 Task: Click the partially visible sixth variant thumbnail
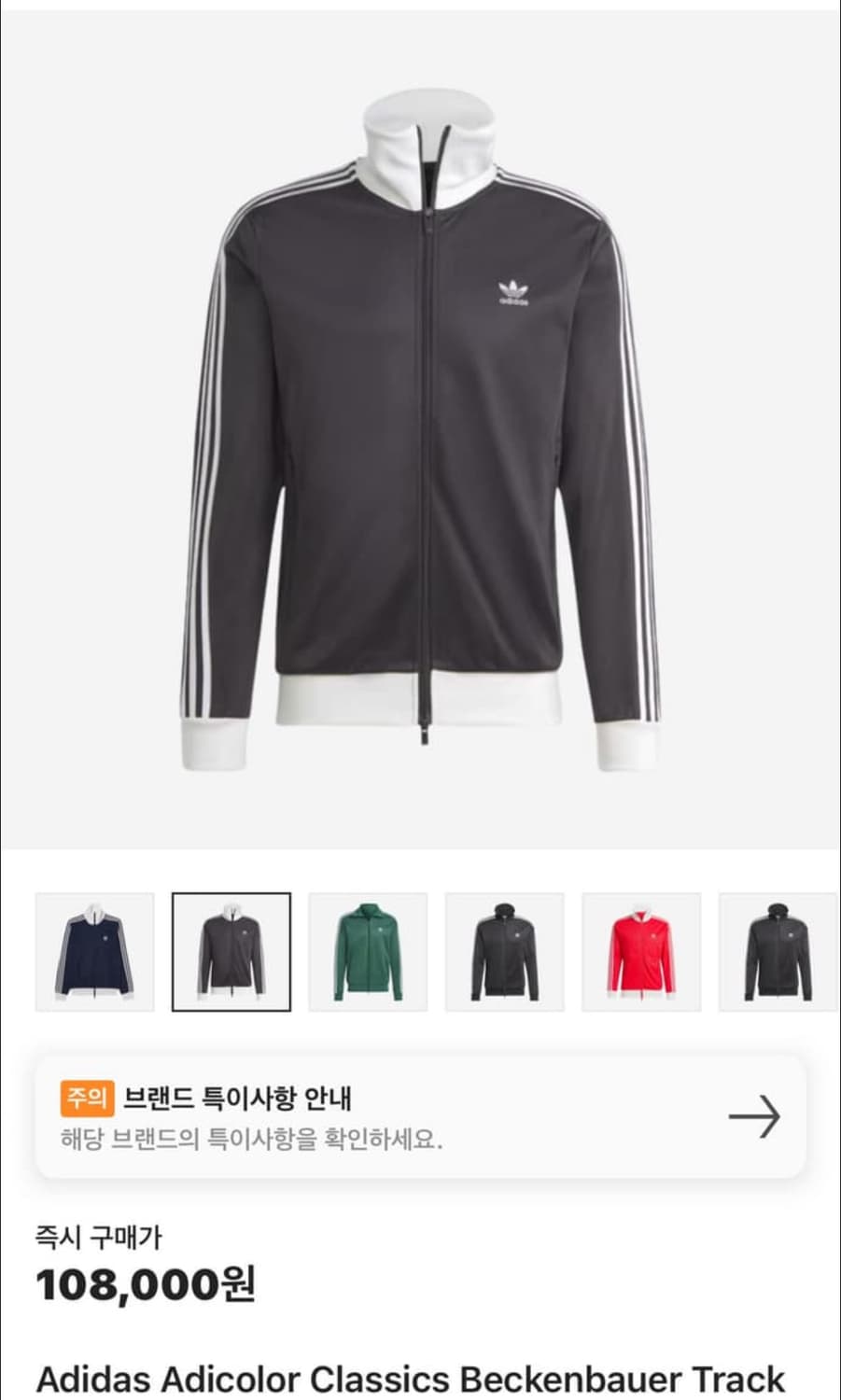pos(778,950)
